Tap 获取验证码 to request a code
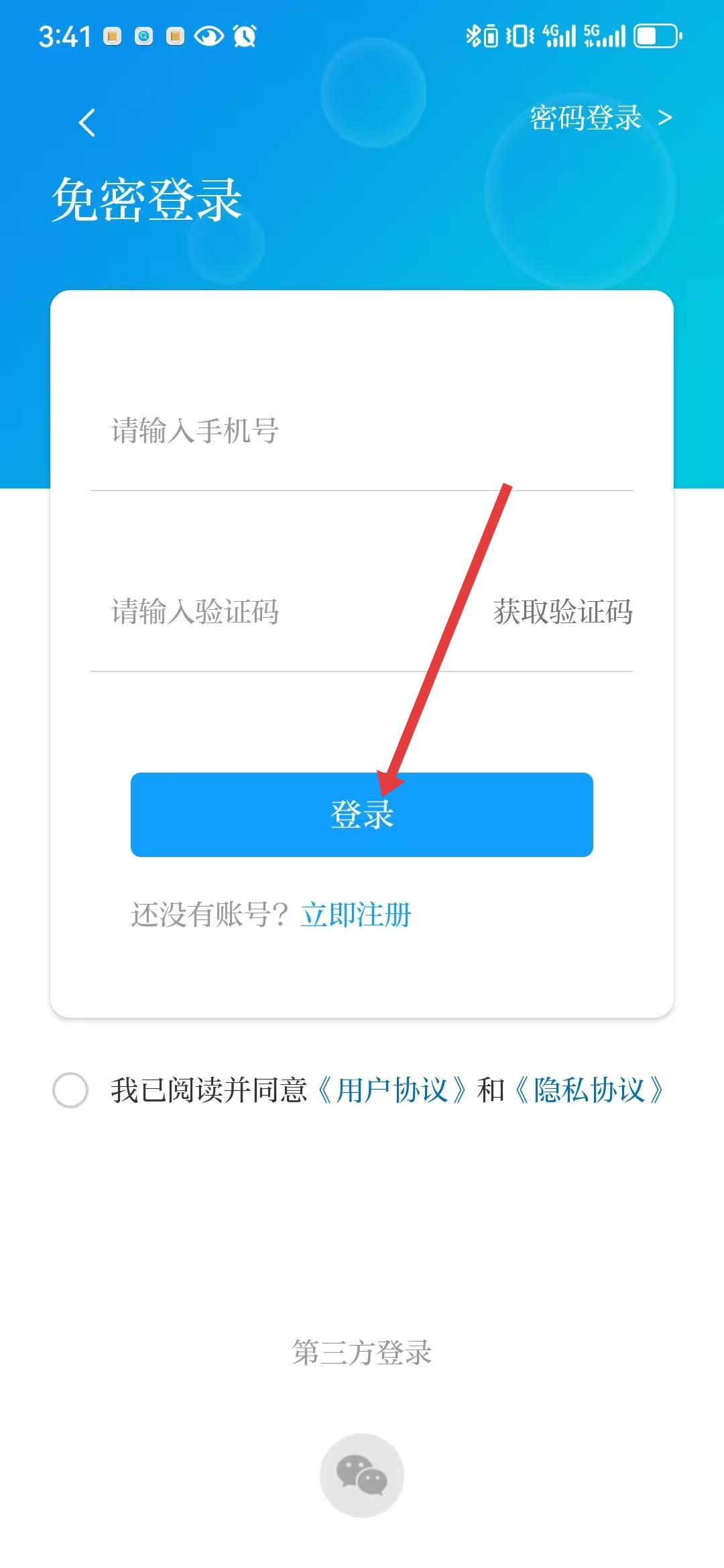Image resolution: width=724 pixels, height=1568 pixels. [562, 612]
